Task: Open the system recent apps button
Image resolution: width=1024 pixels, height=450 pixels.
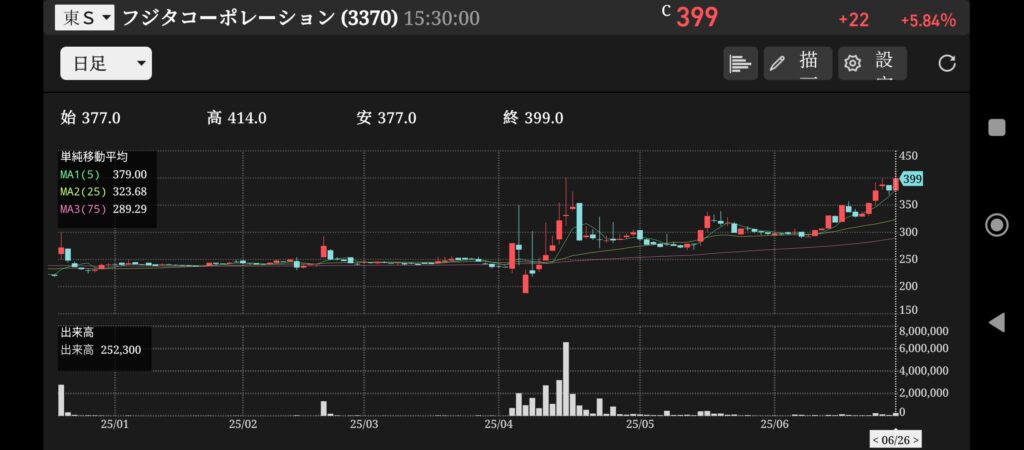Action: pos(996,126)
